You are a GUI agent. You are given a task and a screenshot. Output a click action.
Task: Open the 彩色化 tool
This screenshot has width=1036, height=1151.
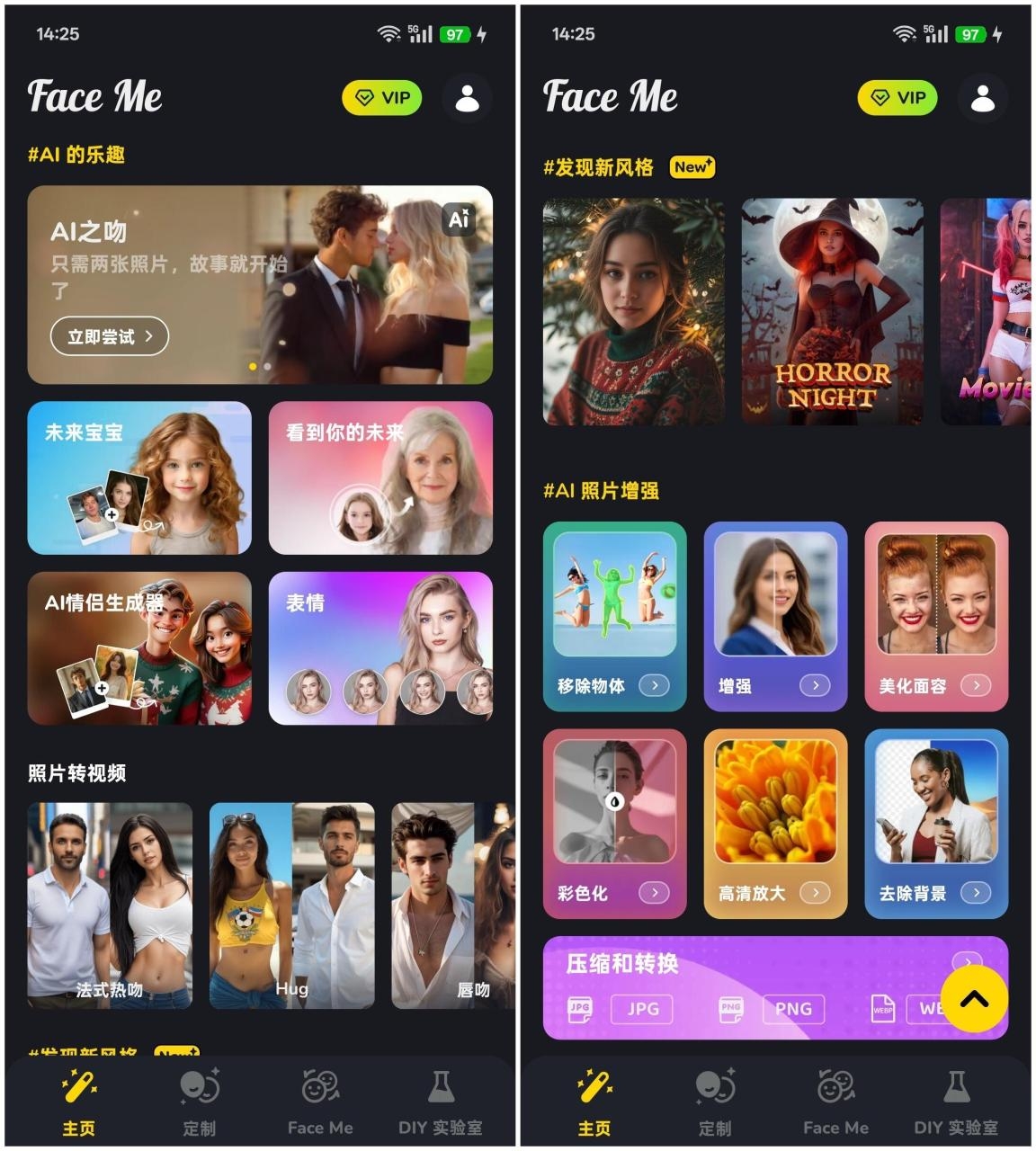[x=614, y=823]
